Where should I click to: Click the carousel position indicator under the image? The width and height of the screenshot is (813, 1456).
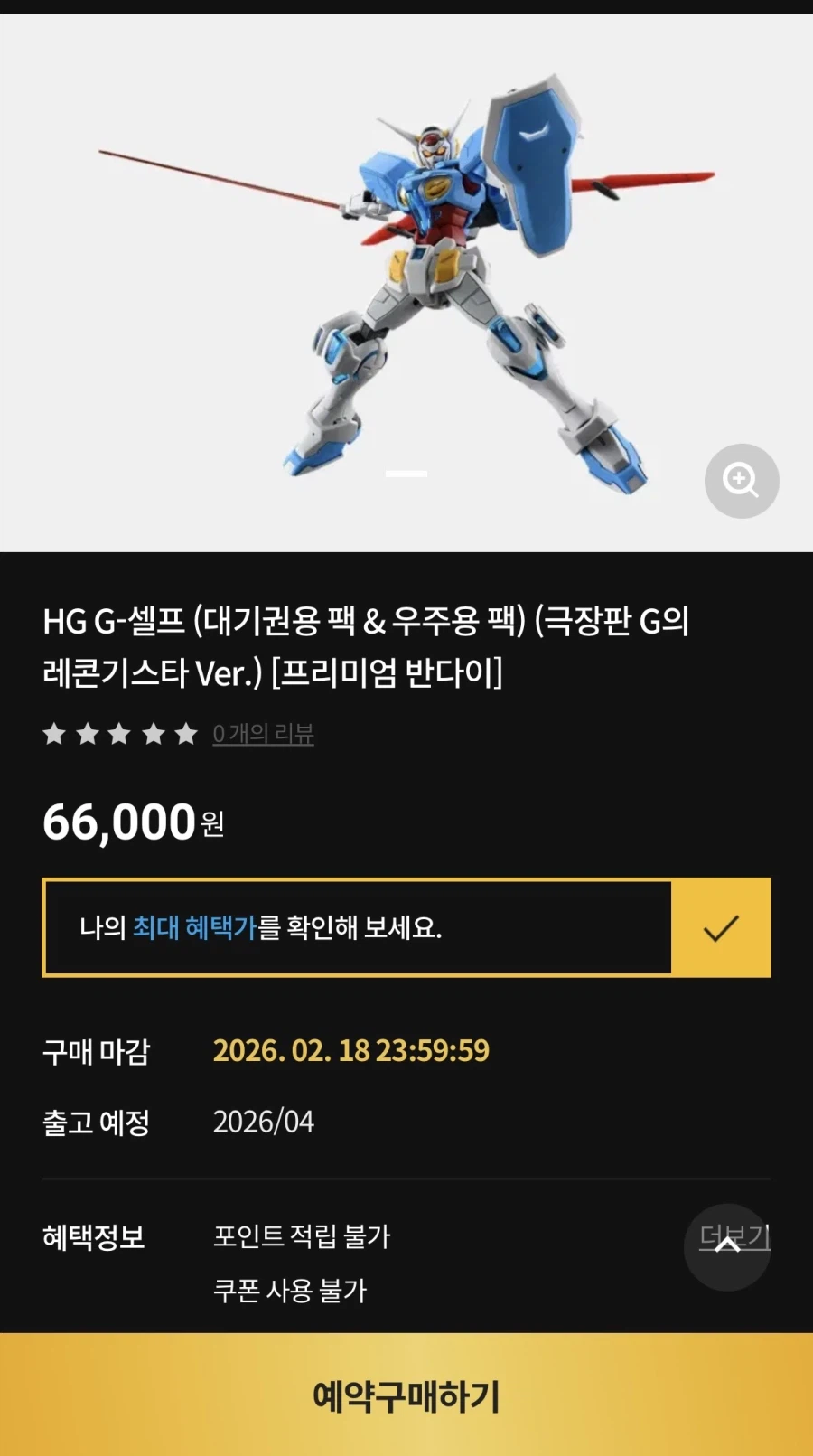406,472
